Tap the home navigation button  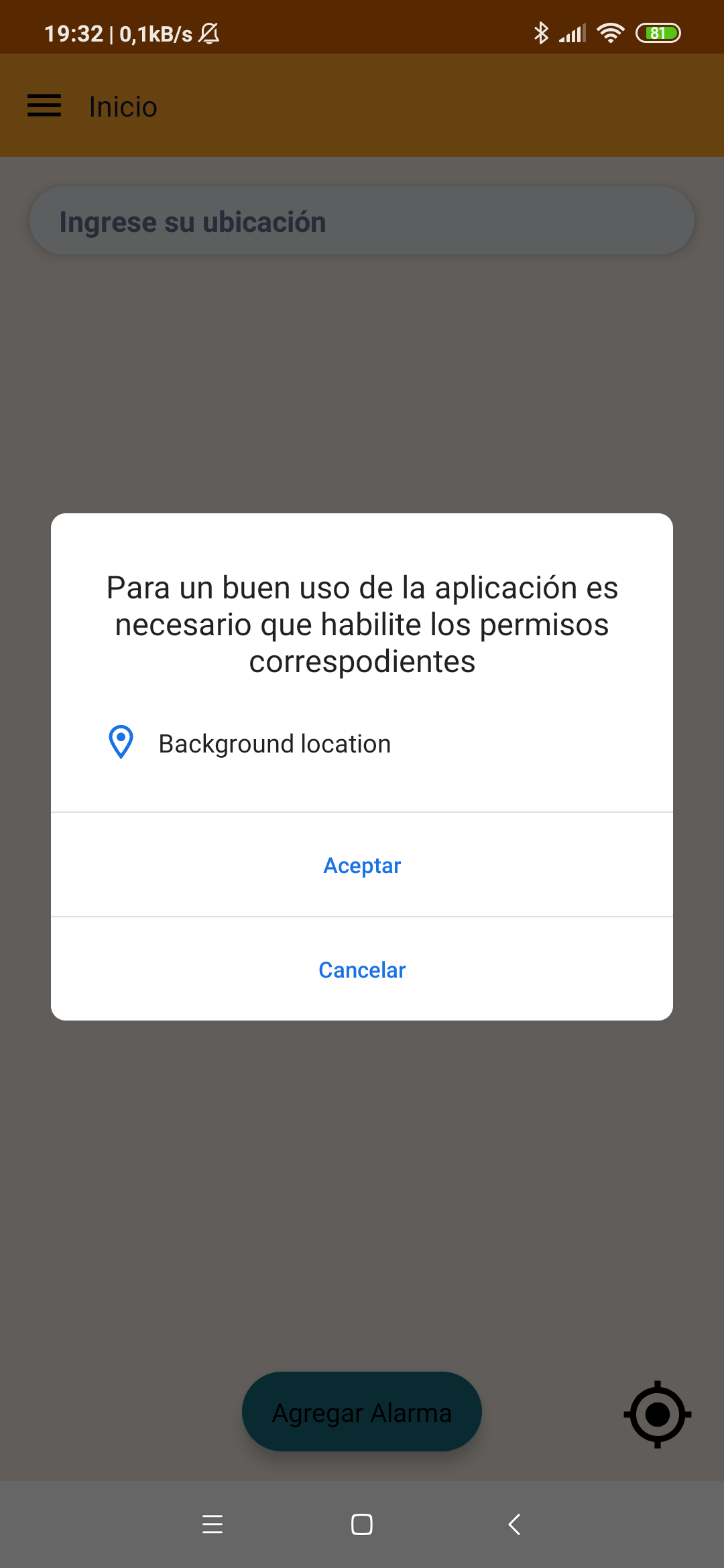pyautogui.click(x=362, y=1525)
